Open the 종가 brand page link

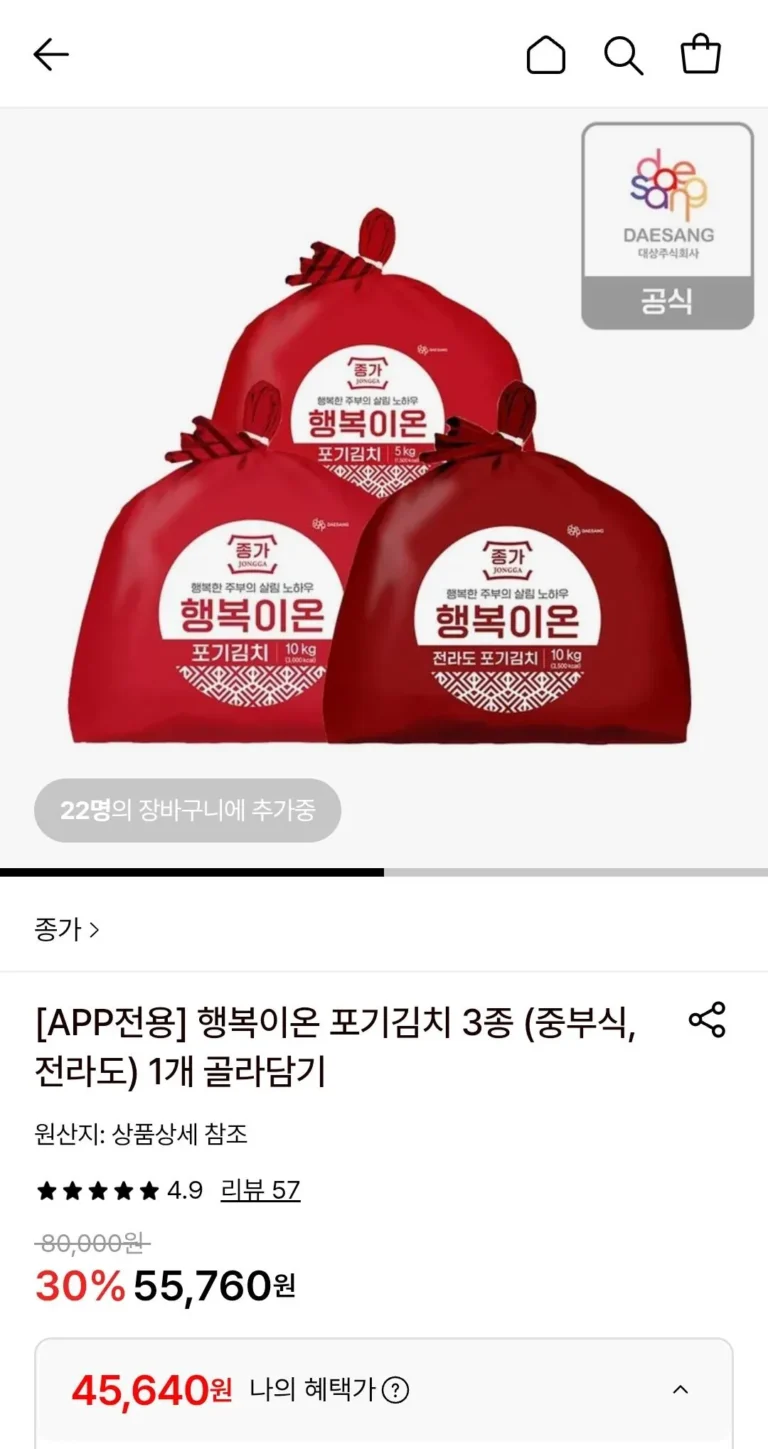click(x=66, y=929)
